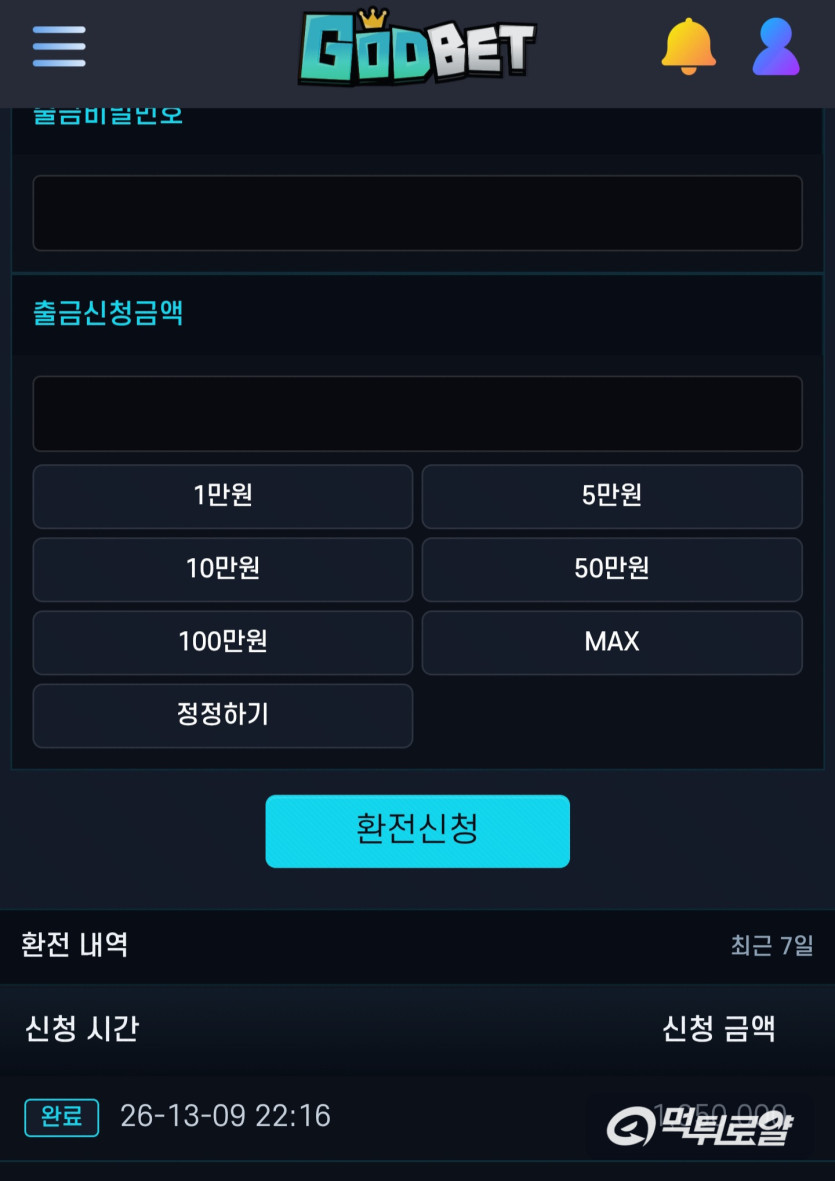Screen dimensions: 835x1181
Task: Open the hamburger menu
Action: tap(59, 47)
